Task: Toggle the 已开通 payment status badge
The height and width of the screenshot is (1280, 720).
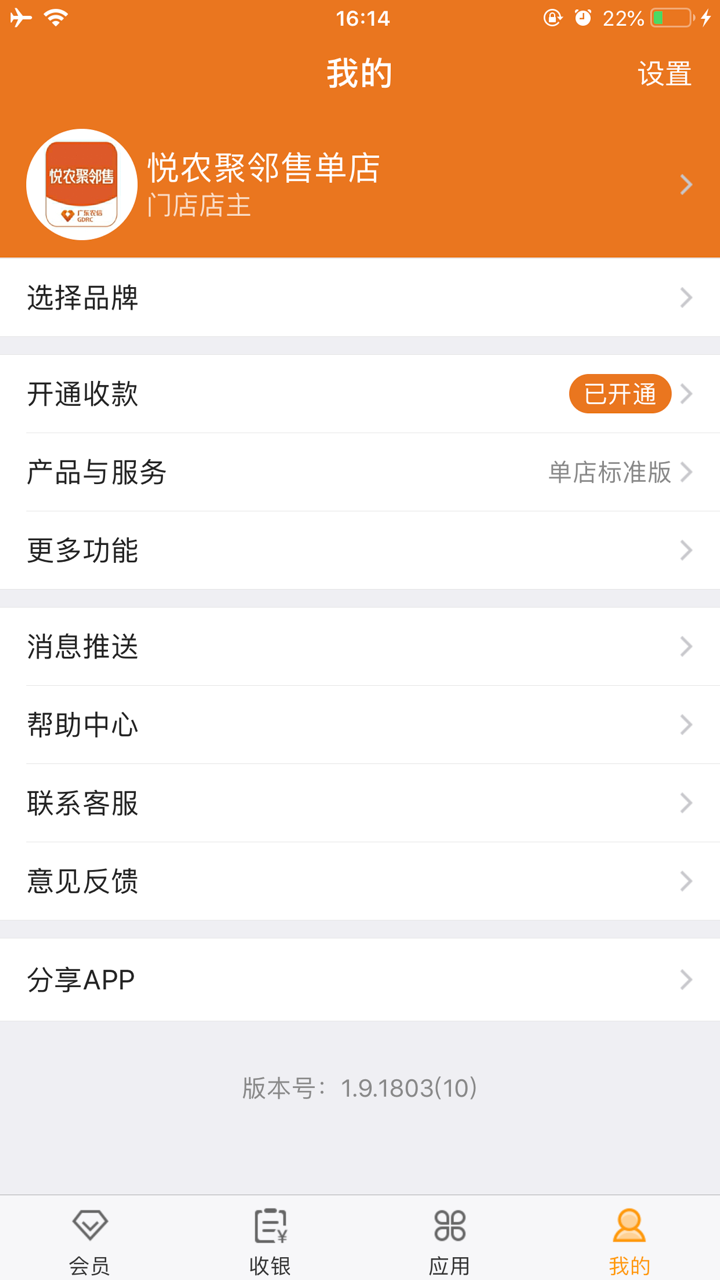Action: [619, 394]
